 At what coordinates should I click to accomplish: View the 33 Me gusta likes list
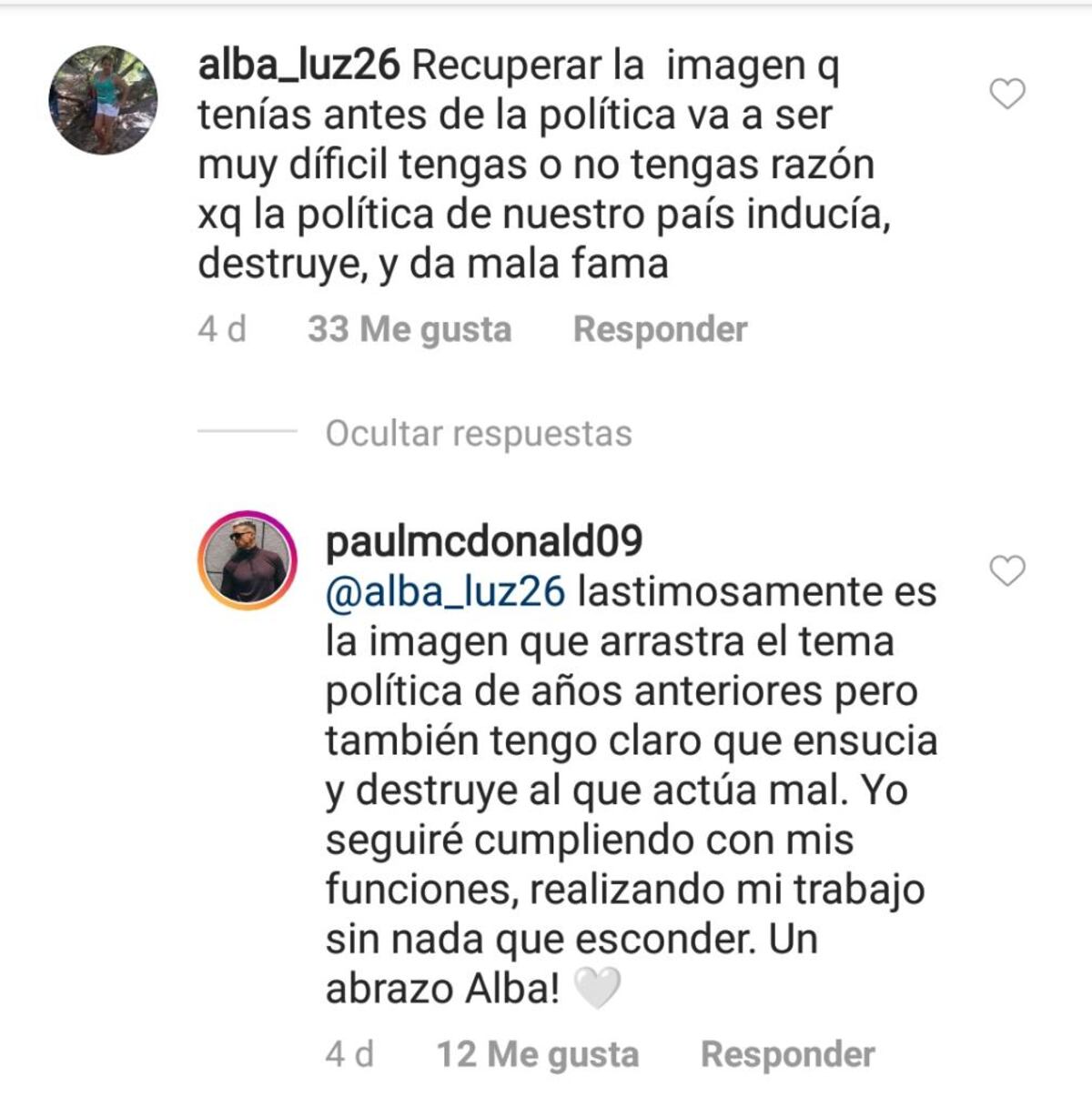(x=409, y=329)
